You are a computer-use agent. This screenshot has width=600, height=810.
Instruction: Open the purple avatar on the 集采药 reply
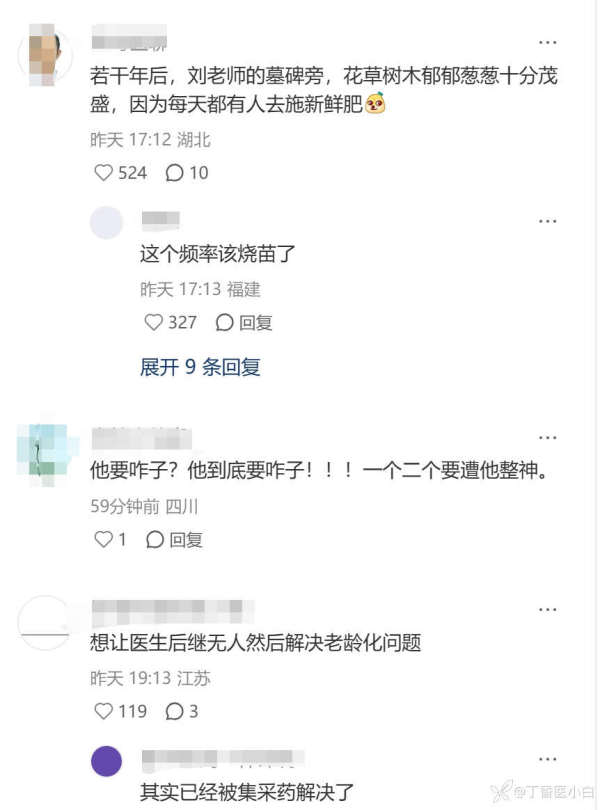click(107, 761)
